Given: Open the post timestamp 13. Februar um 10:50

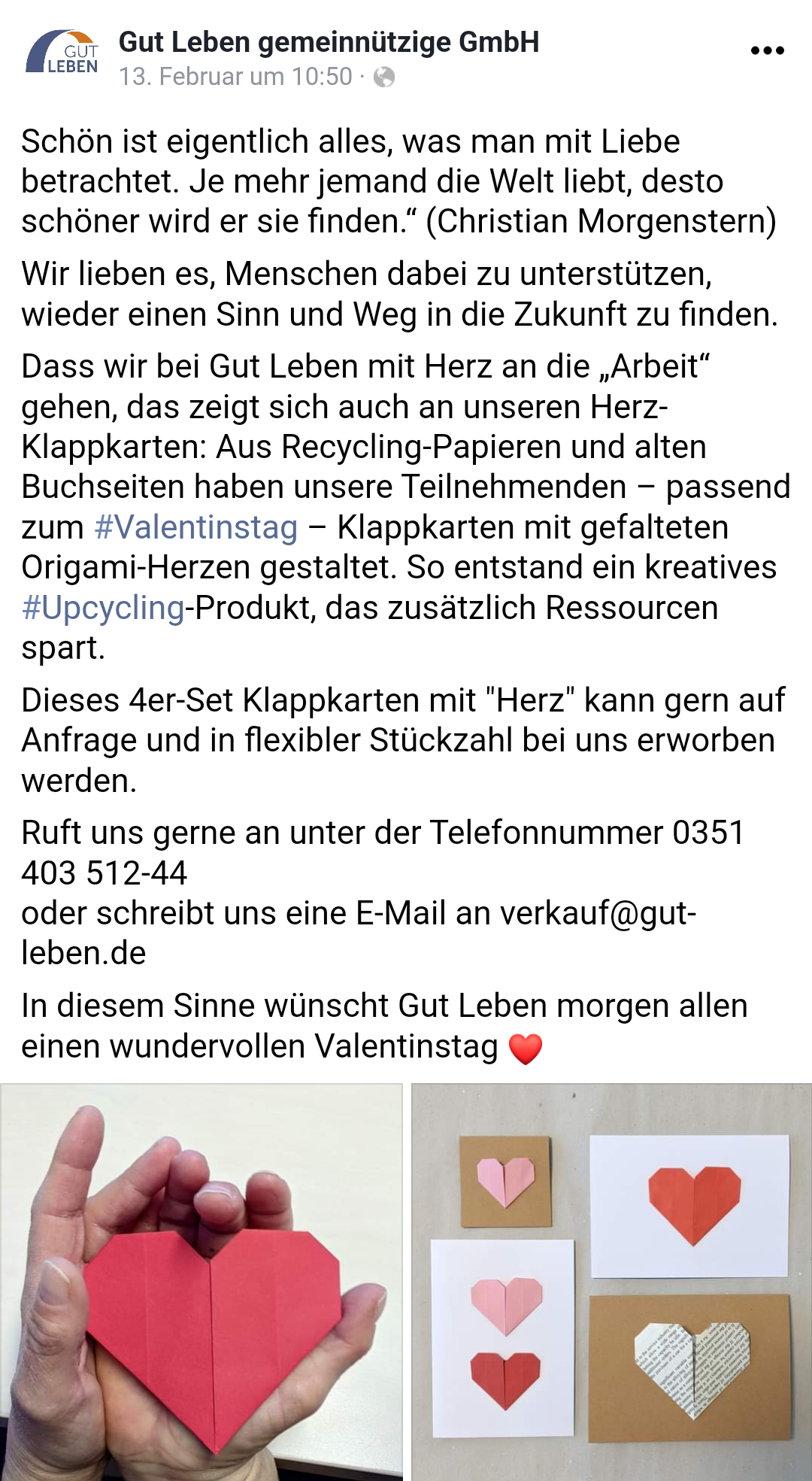Looking at the screenshot, I should click(235, 77).
